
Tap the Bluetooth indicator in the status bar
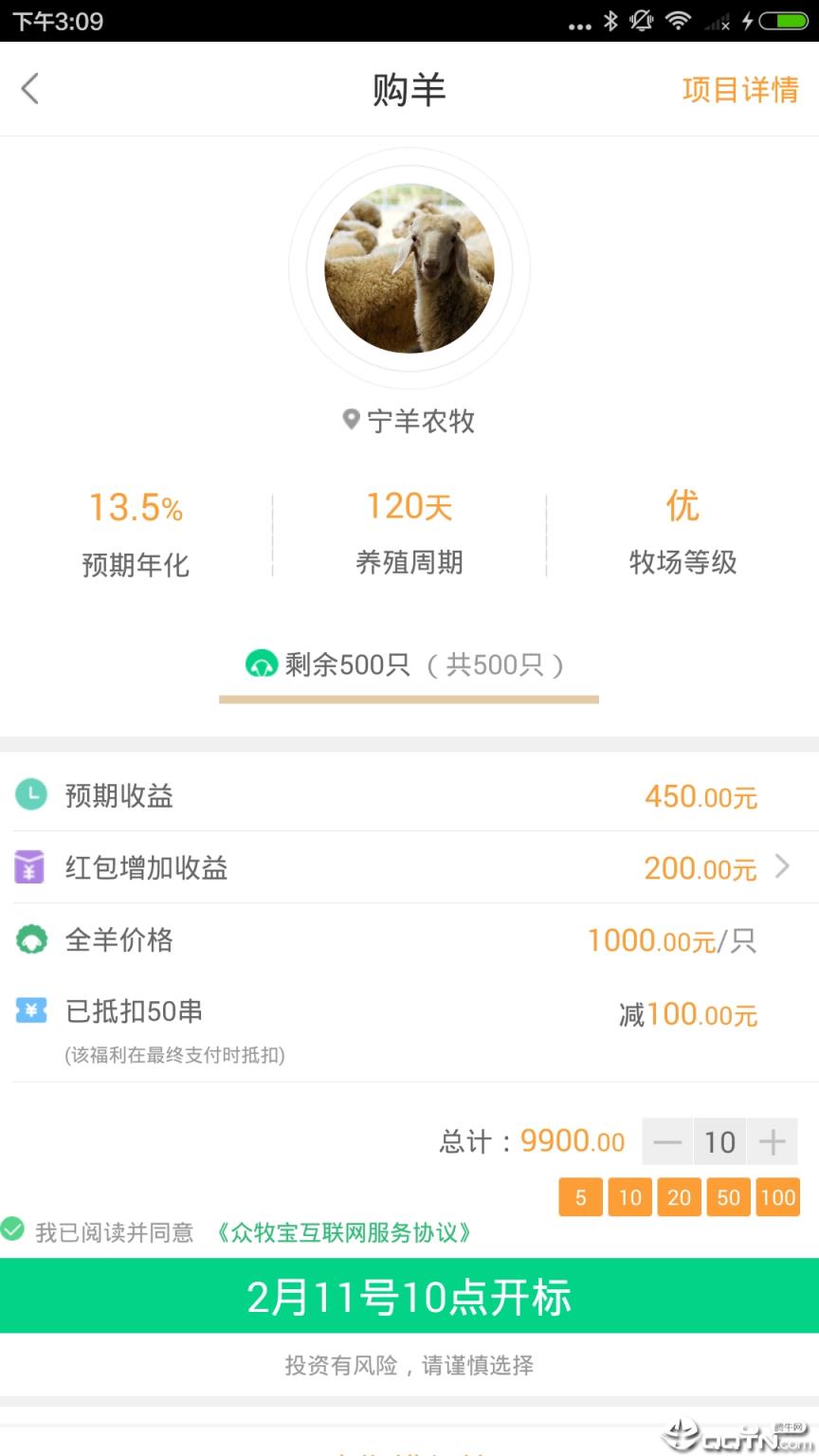612,20
